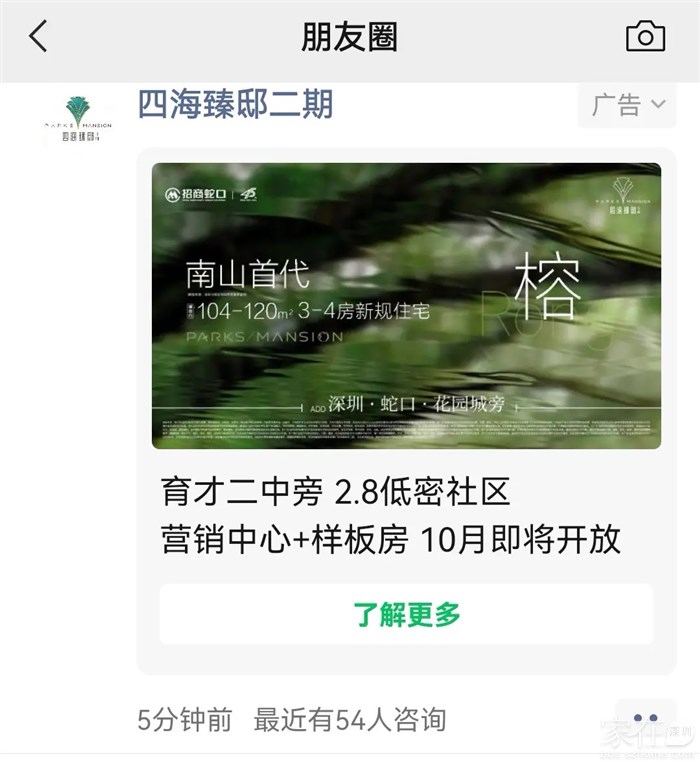Open the camera to post a moment
The width and height of the screenshot is (700, 762).
click(x=645, y=37)
